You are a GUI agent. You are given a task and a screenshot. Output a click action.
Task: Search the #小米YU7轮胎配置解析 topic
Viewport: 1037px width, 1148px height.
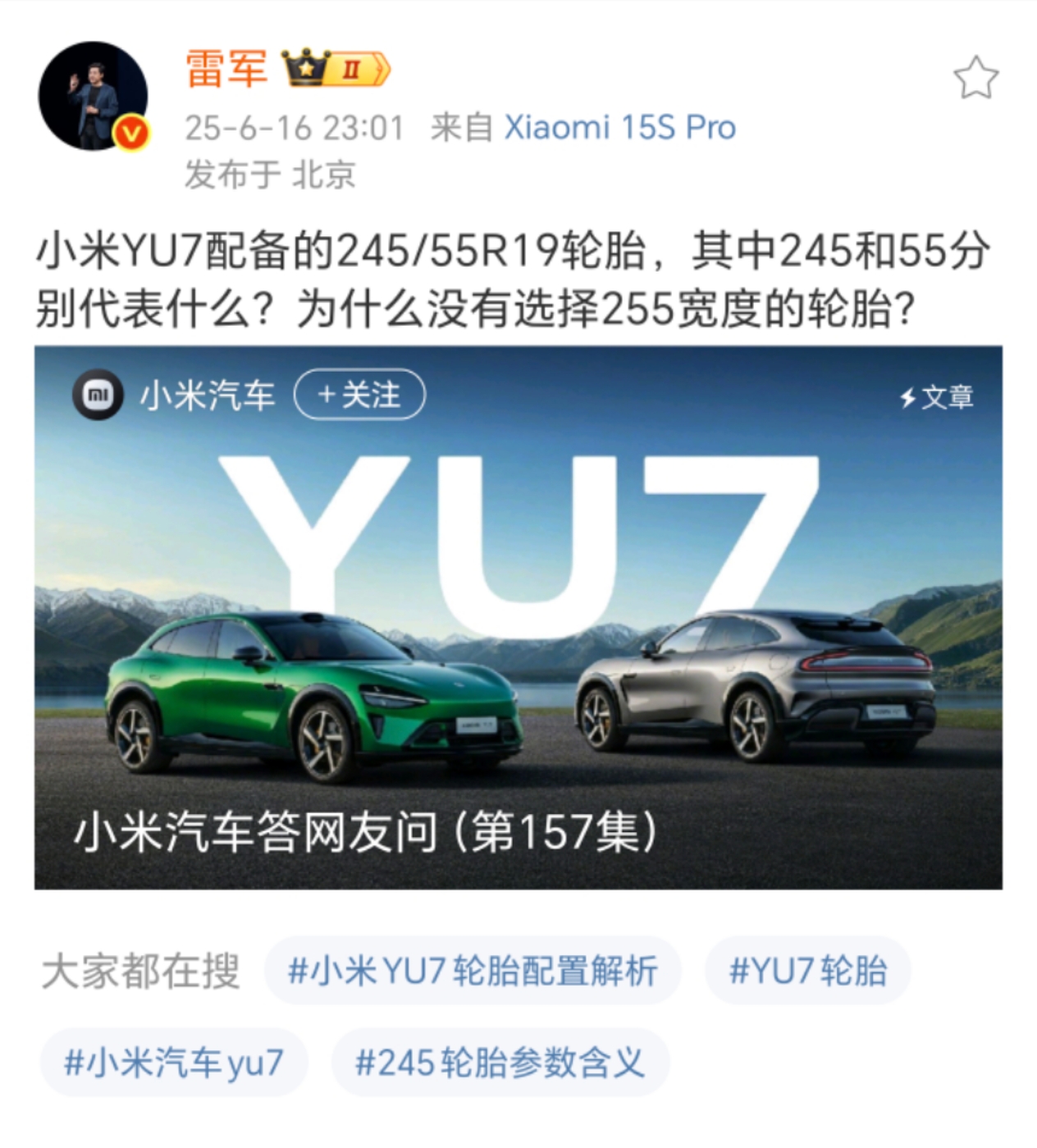(x=473, y=971)
